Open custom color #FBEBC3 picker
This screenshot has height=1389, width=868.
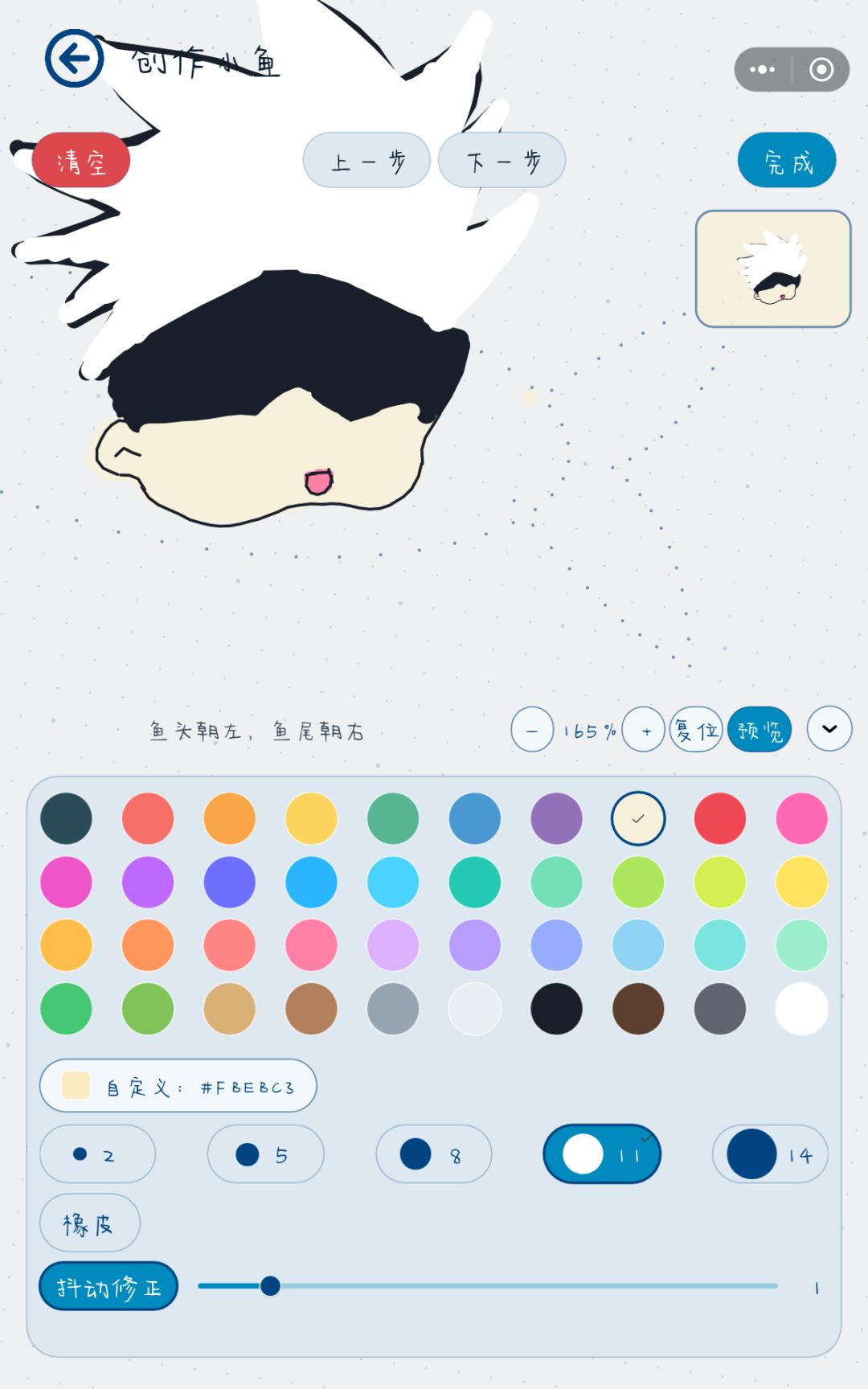178,1086
